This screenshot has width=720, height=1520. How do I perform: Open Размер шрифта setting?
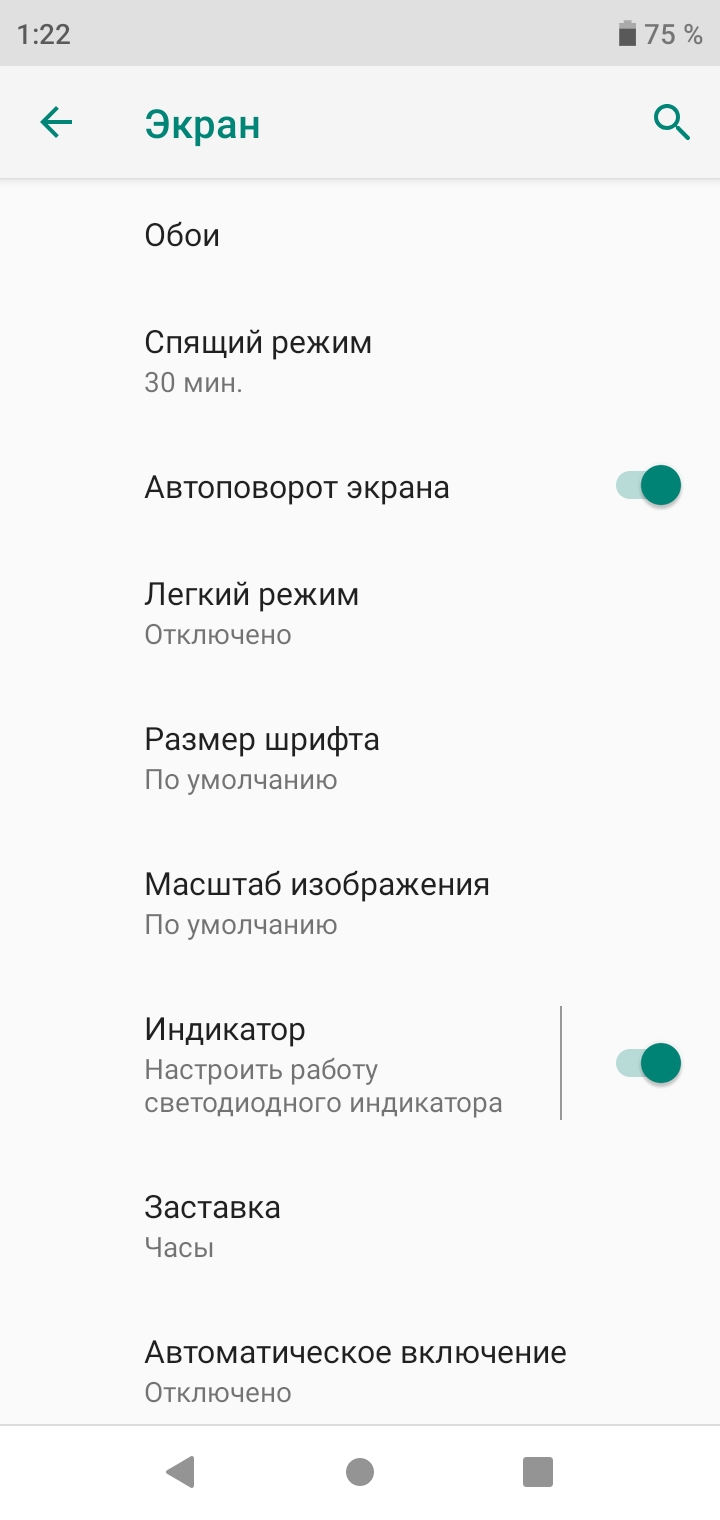pyautogui.click(x=360, y=758)
